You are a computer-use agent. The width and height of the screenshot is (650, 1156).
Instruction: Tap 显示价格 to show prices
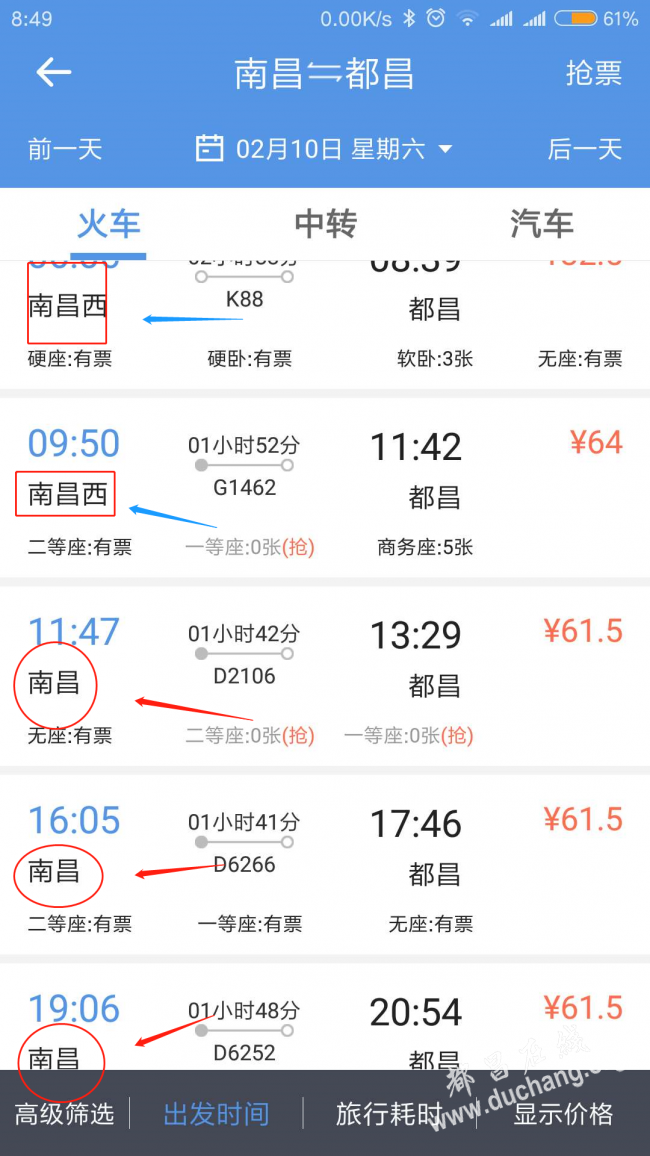coord(563,1113)
